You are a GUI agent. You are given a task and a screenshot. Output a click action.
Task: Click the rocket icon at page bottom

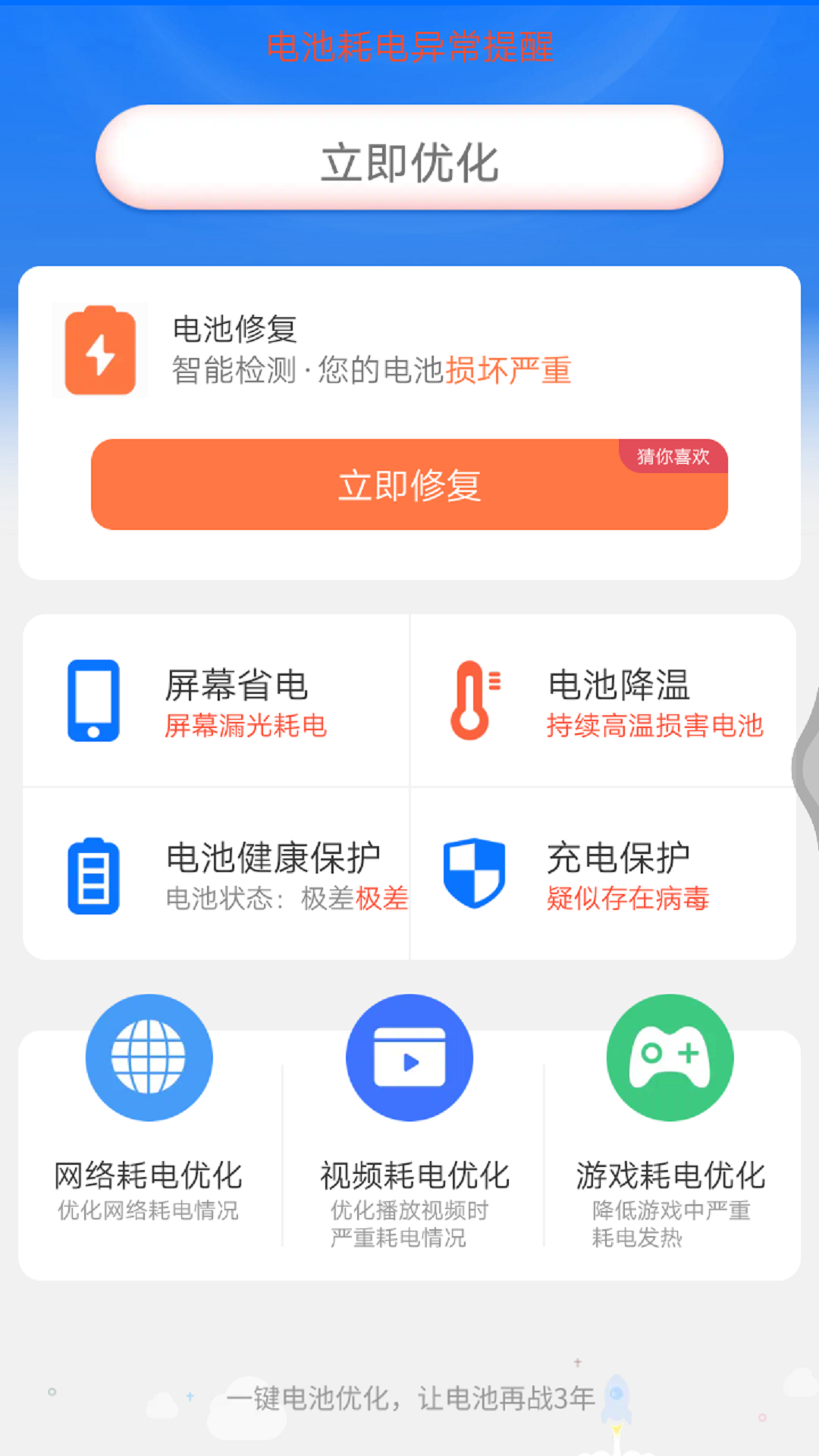click(616, 1401)
